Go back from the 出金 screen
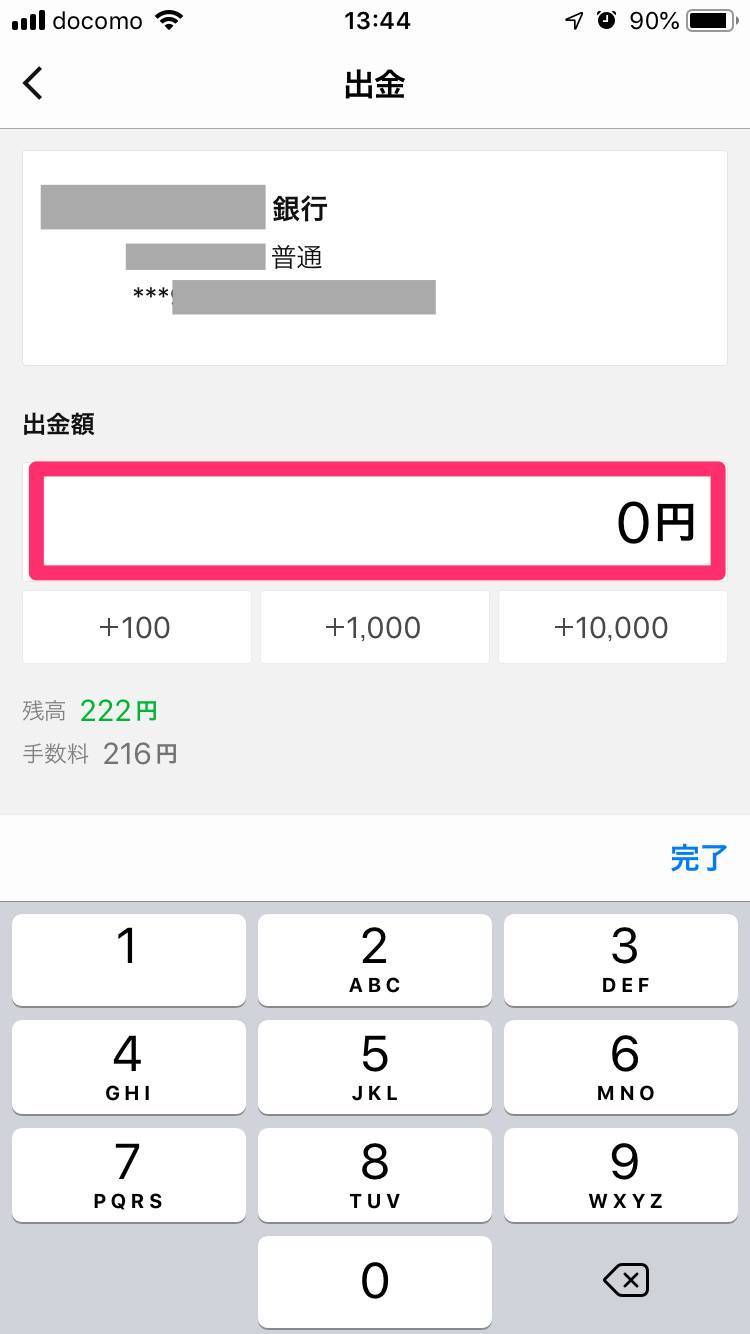Viewport: 750px width, 1334px height. tap(34, 84)
